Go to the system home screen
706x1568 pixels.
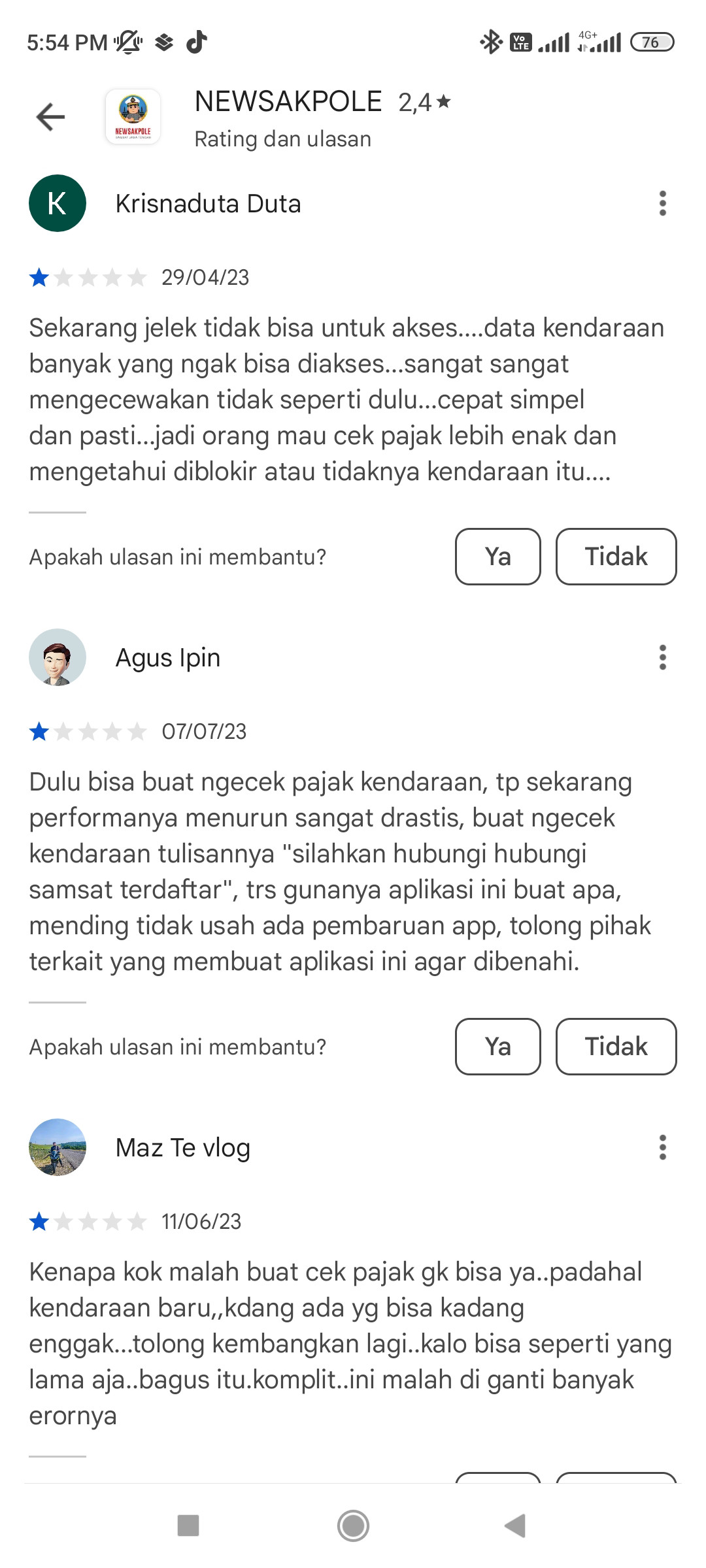(353, 1526)
